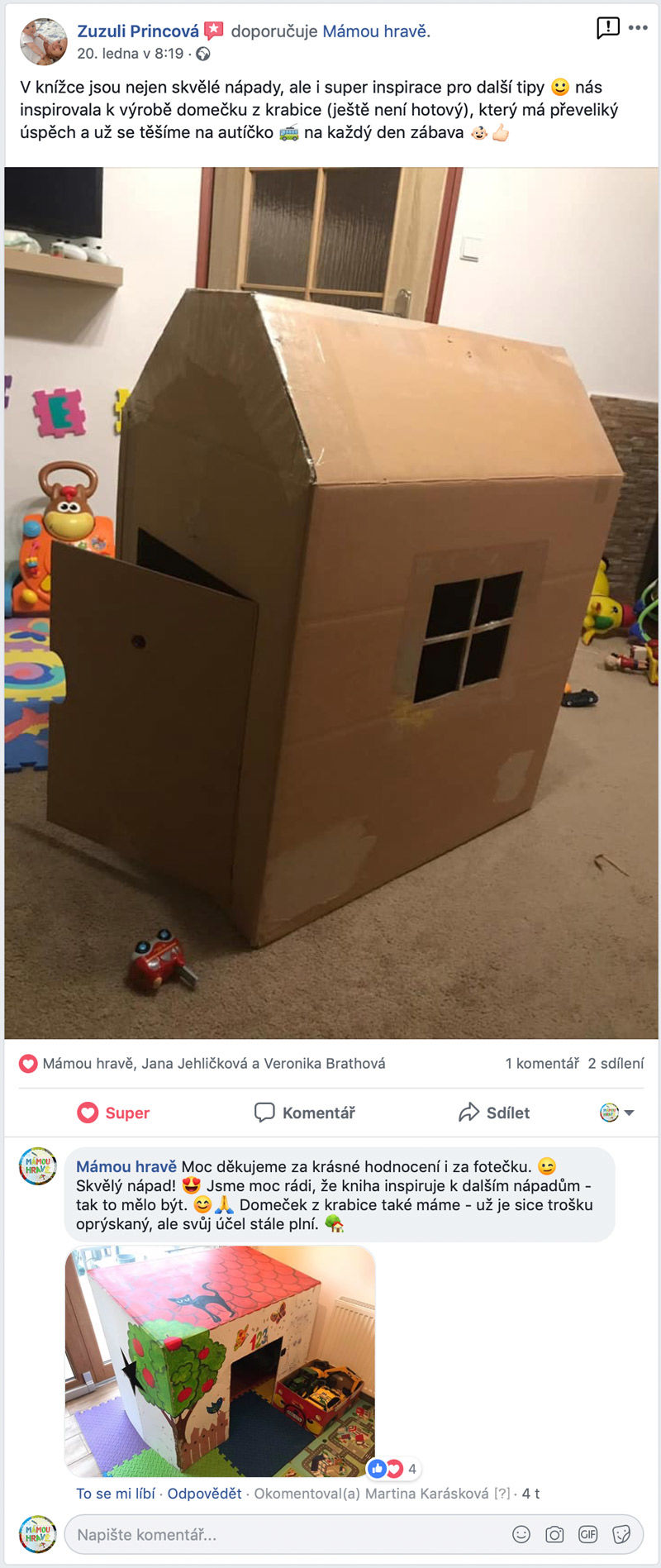The width and height of the screenshot is (661, 1568).
Task: Share the post with Sdílet
Action: coord(494,1113)
